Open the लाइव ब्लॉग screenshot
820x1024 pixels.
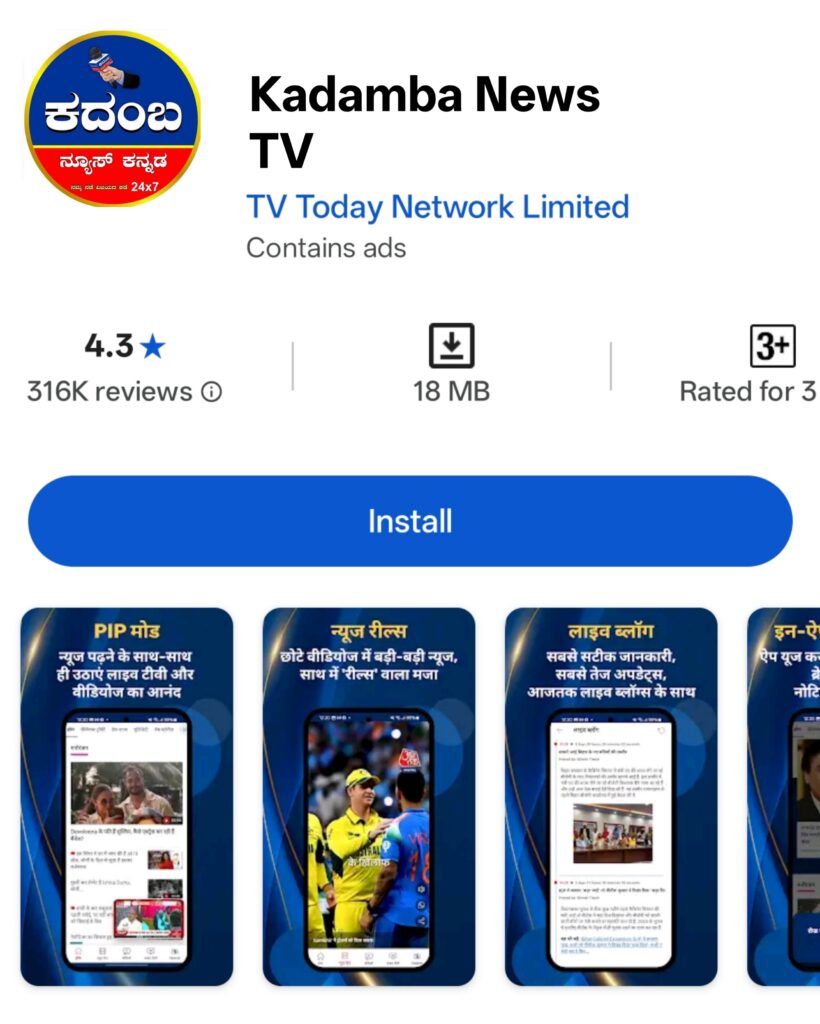tap(611, 797)
